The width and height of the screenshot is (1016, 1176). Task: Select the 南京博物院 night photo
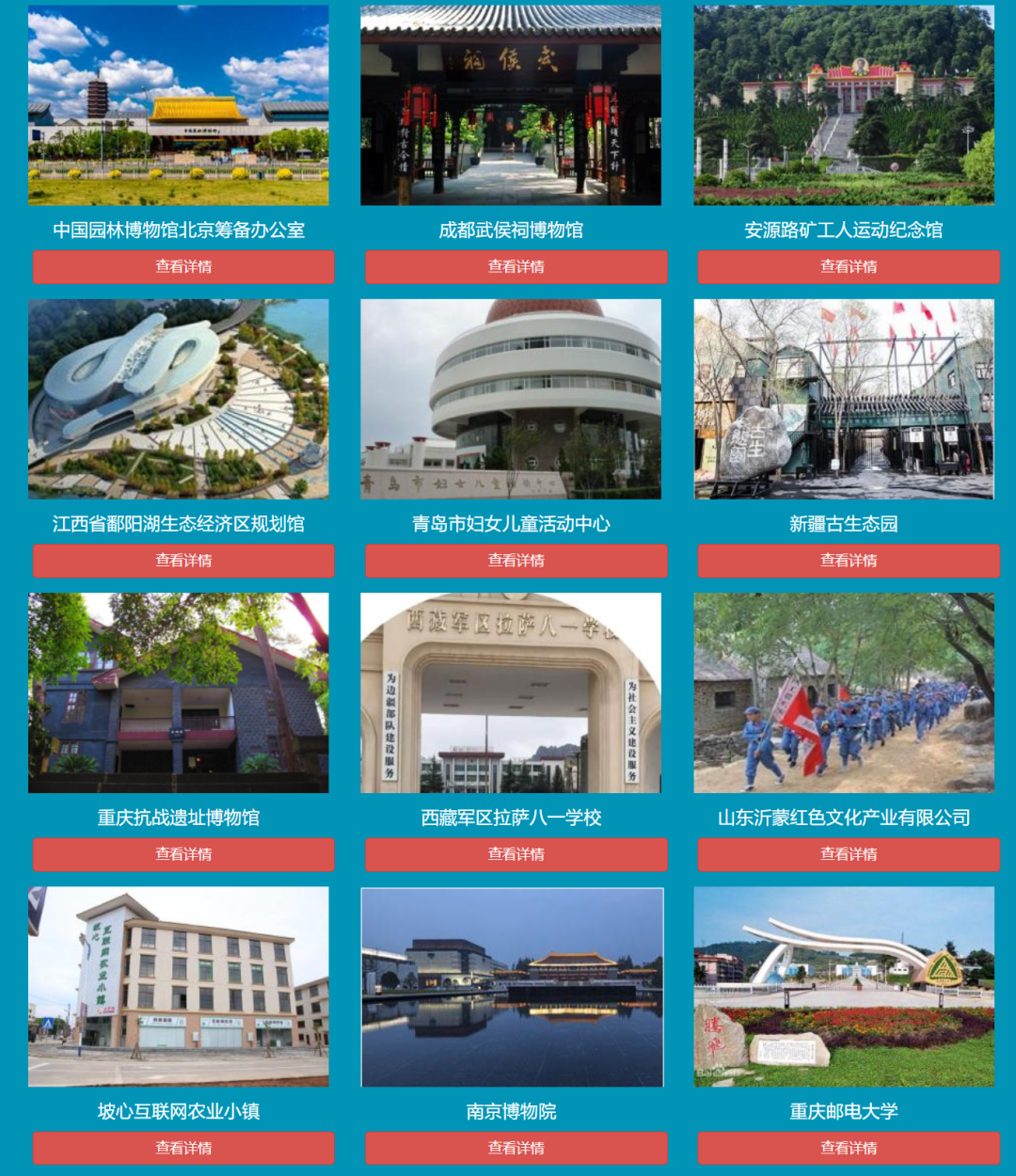(x=512, y=987)
